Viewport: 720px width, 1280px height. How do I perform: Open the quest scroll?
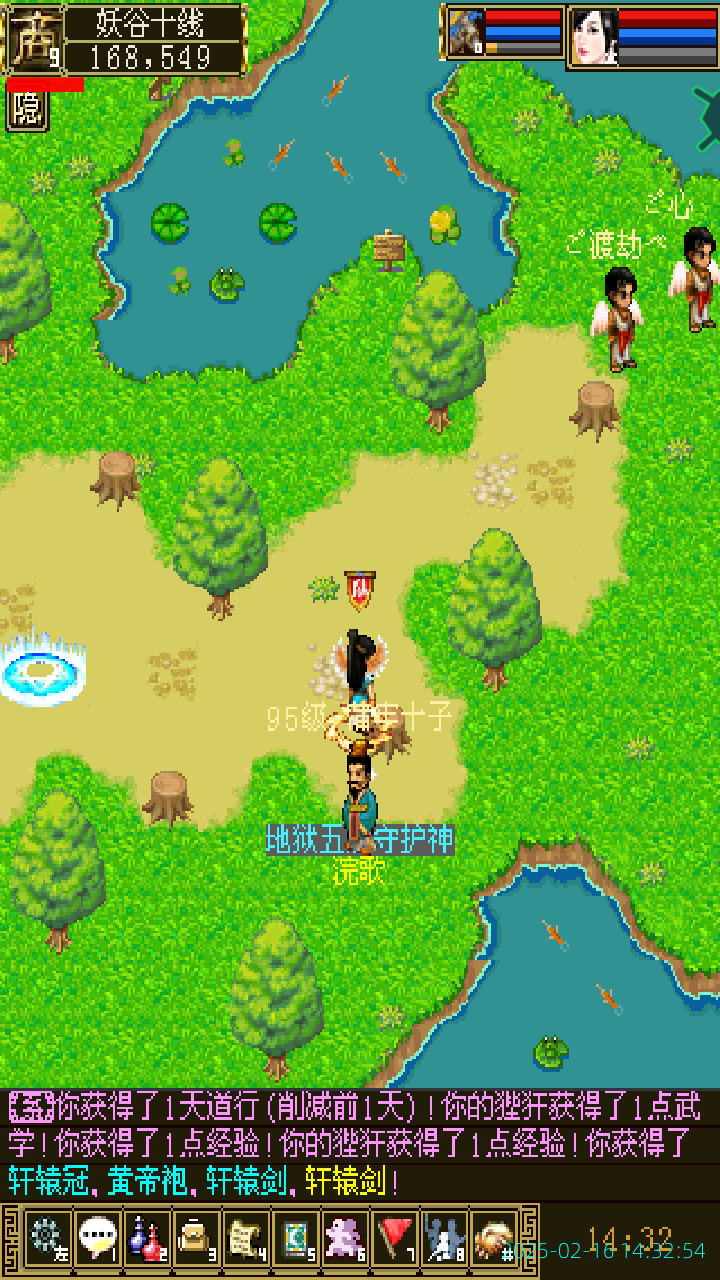[246, 1239]
